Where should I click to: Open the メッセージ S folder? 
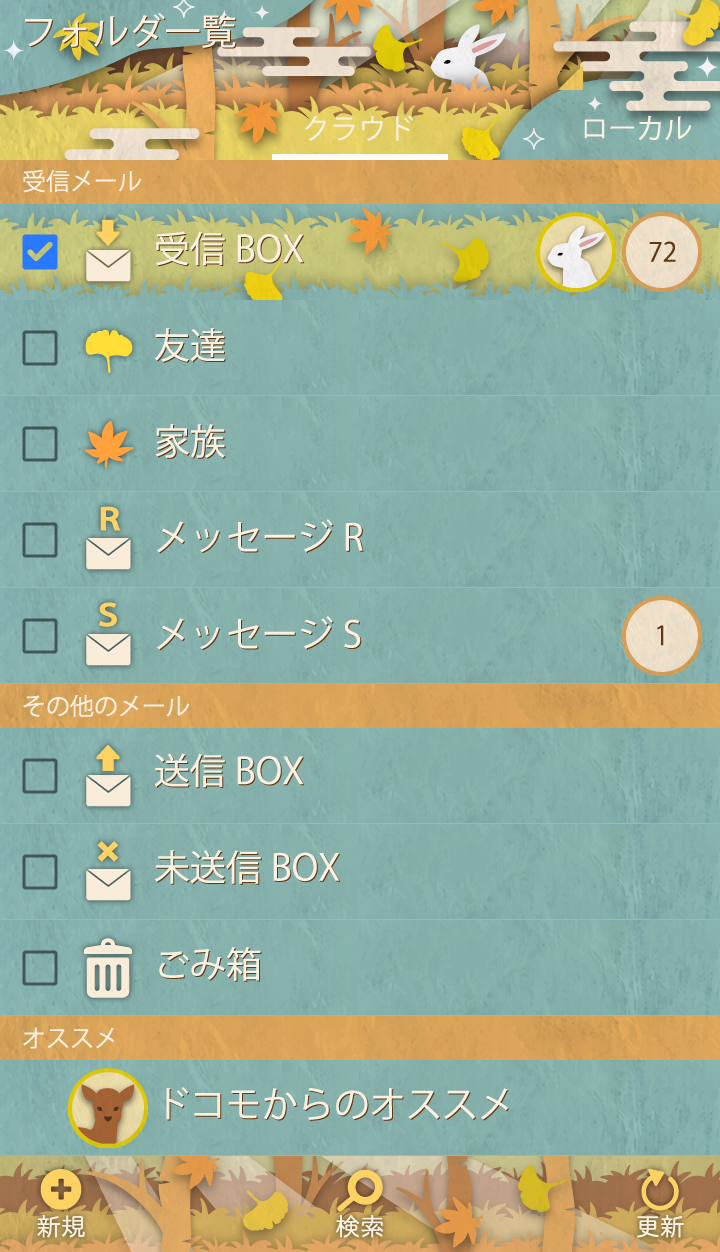[x=260, y=635]
